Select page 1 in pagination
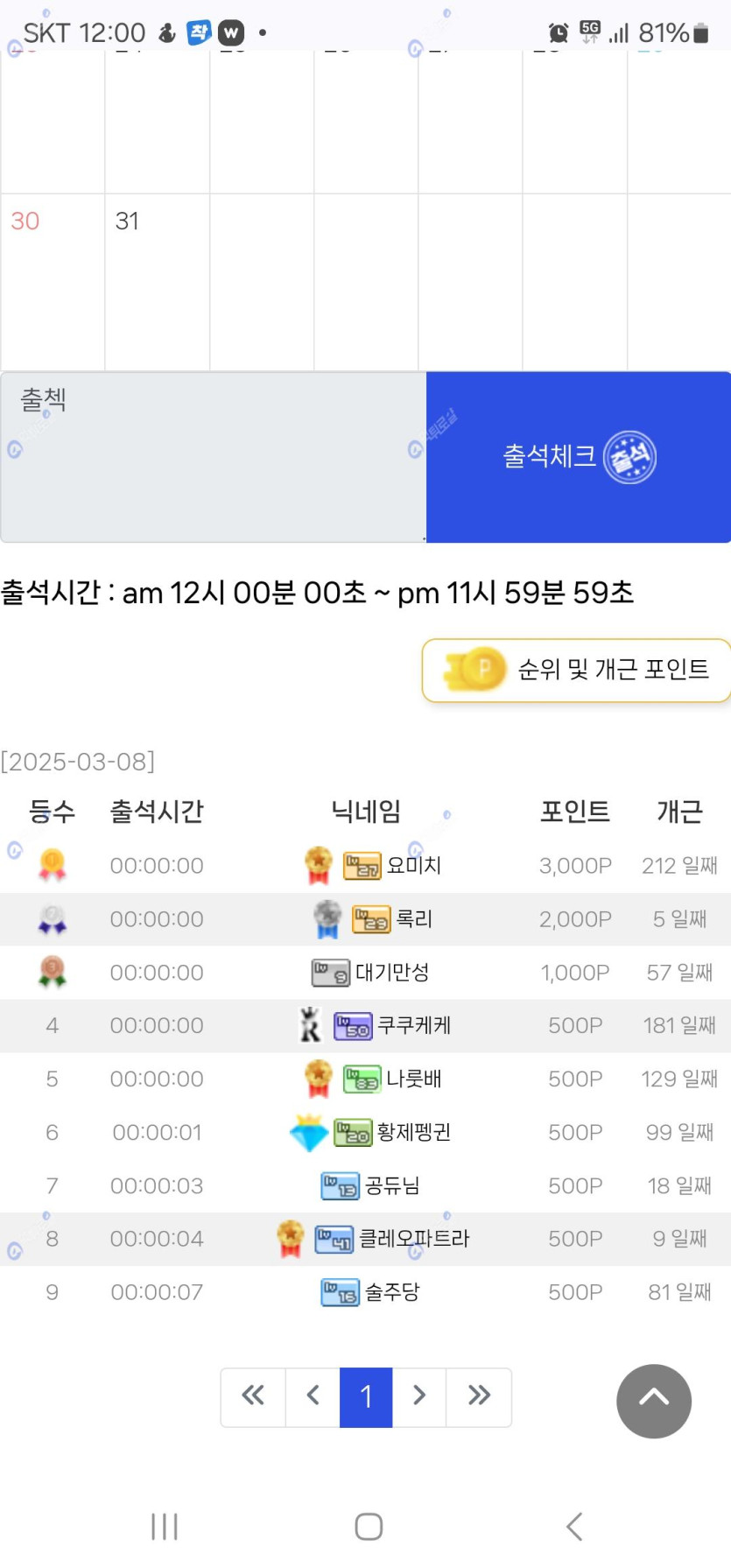Screen dimensions: 731x1568 [x=366, y=1396]
